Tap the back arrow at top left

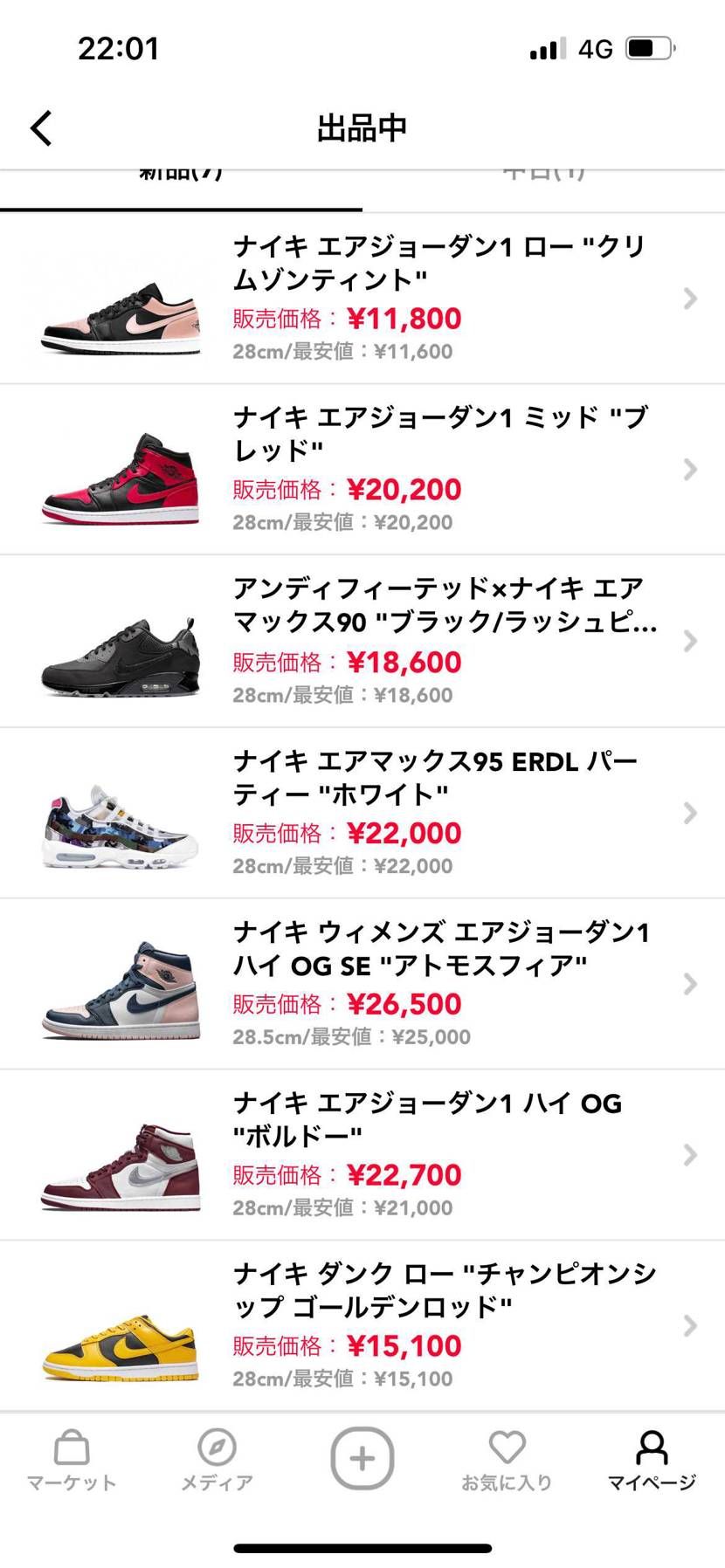click(40, 127)
